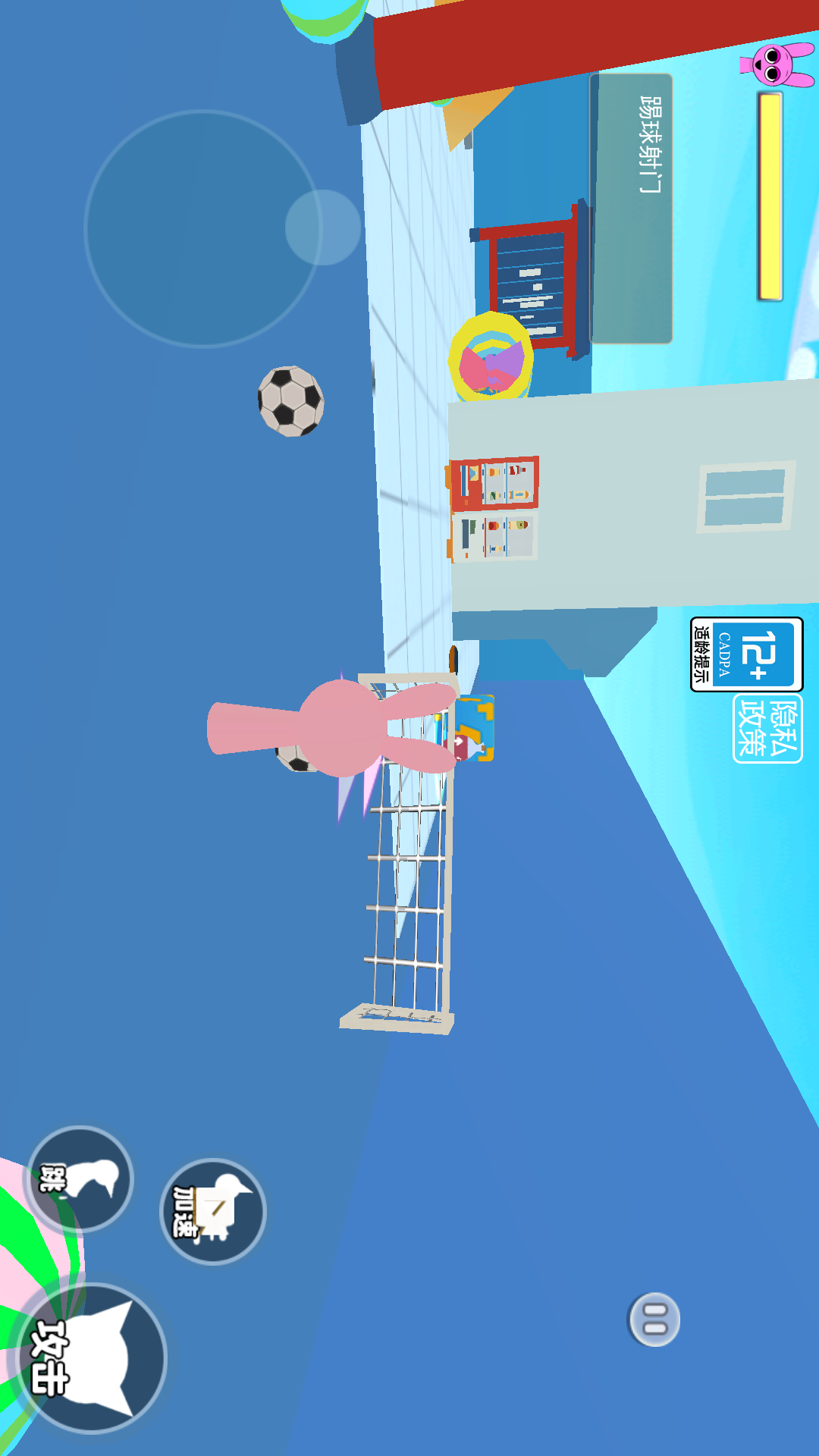Tap the virtual joystick pad

[x=203, y=229]
